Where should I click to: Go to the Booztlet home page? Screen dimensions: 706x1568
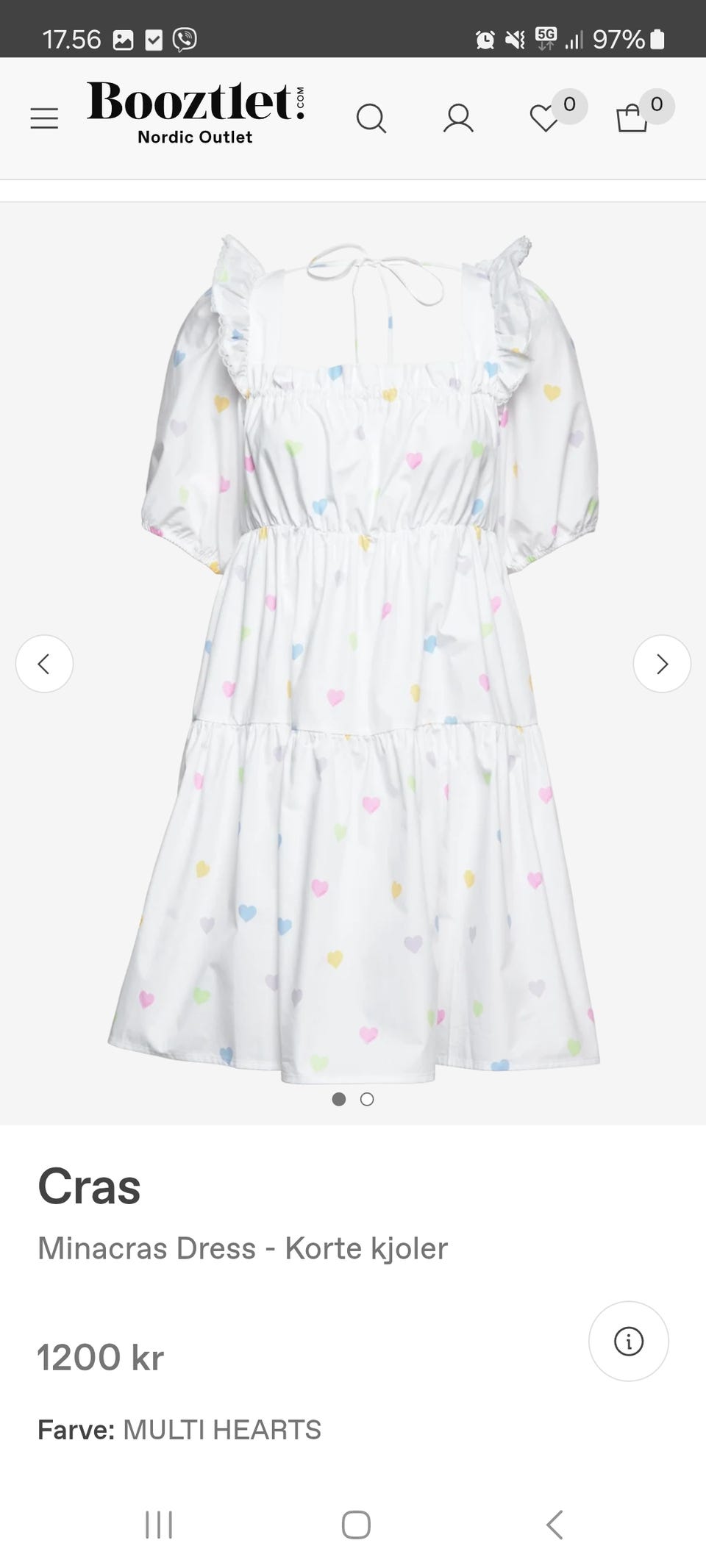196,112
